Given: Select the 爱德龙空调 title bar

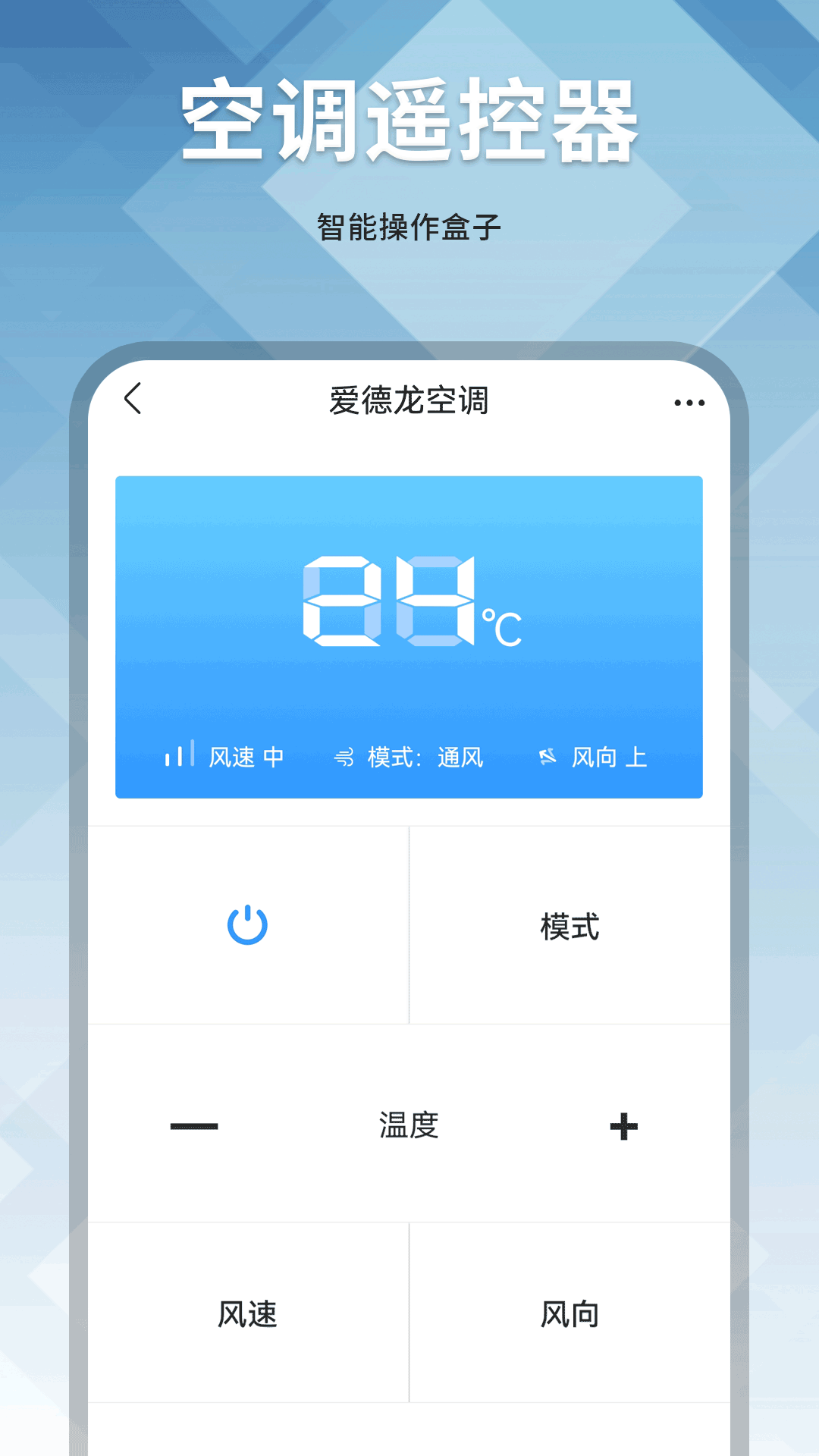Looking at the screenshot, I should [409, 400].
